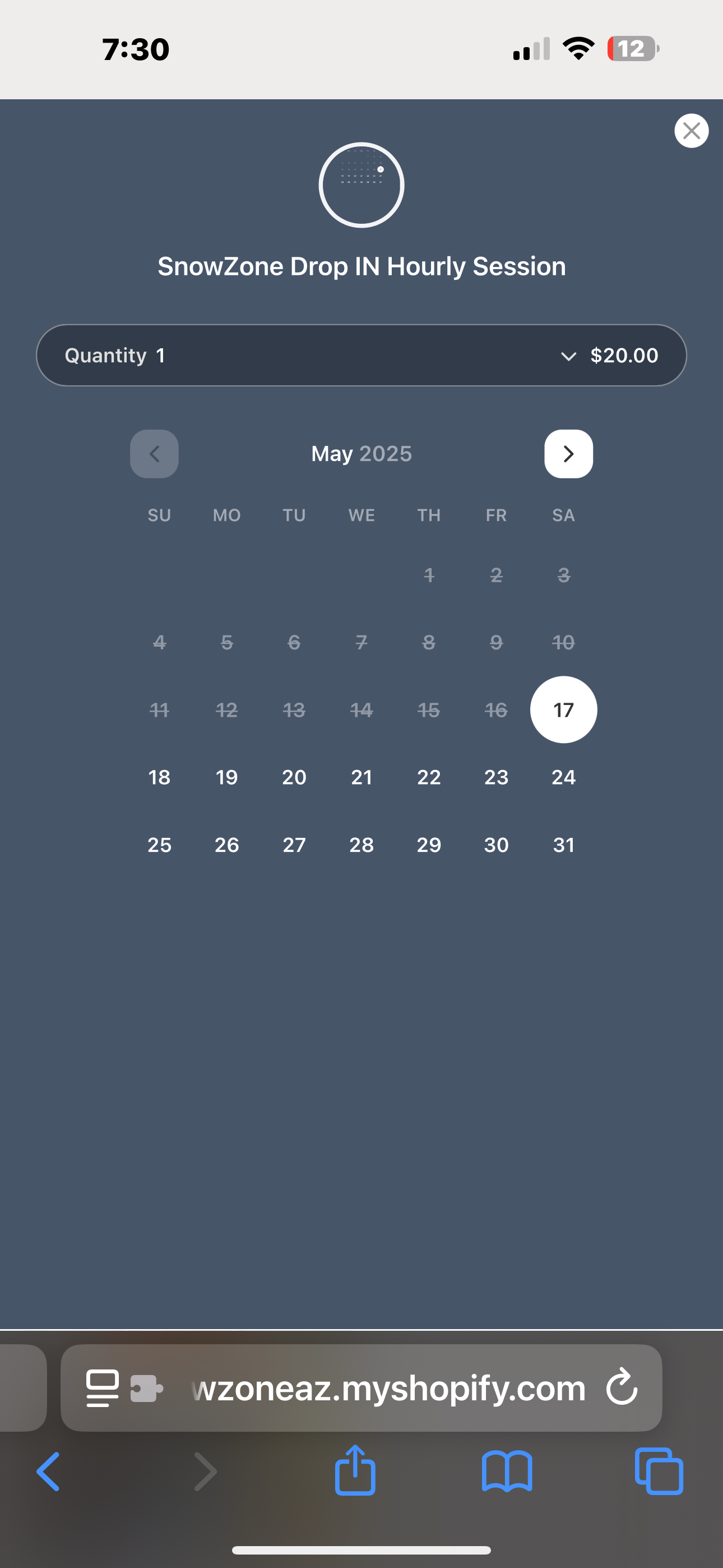Show all open tabs
This screenshot has width=723, height=1568.
(659, 1471)
